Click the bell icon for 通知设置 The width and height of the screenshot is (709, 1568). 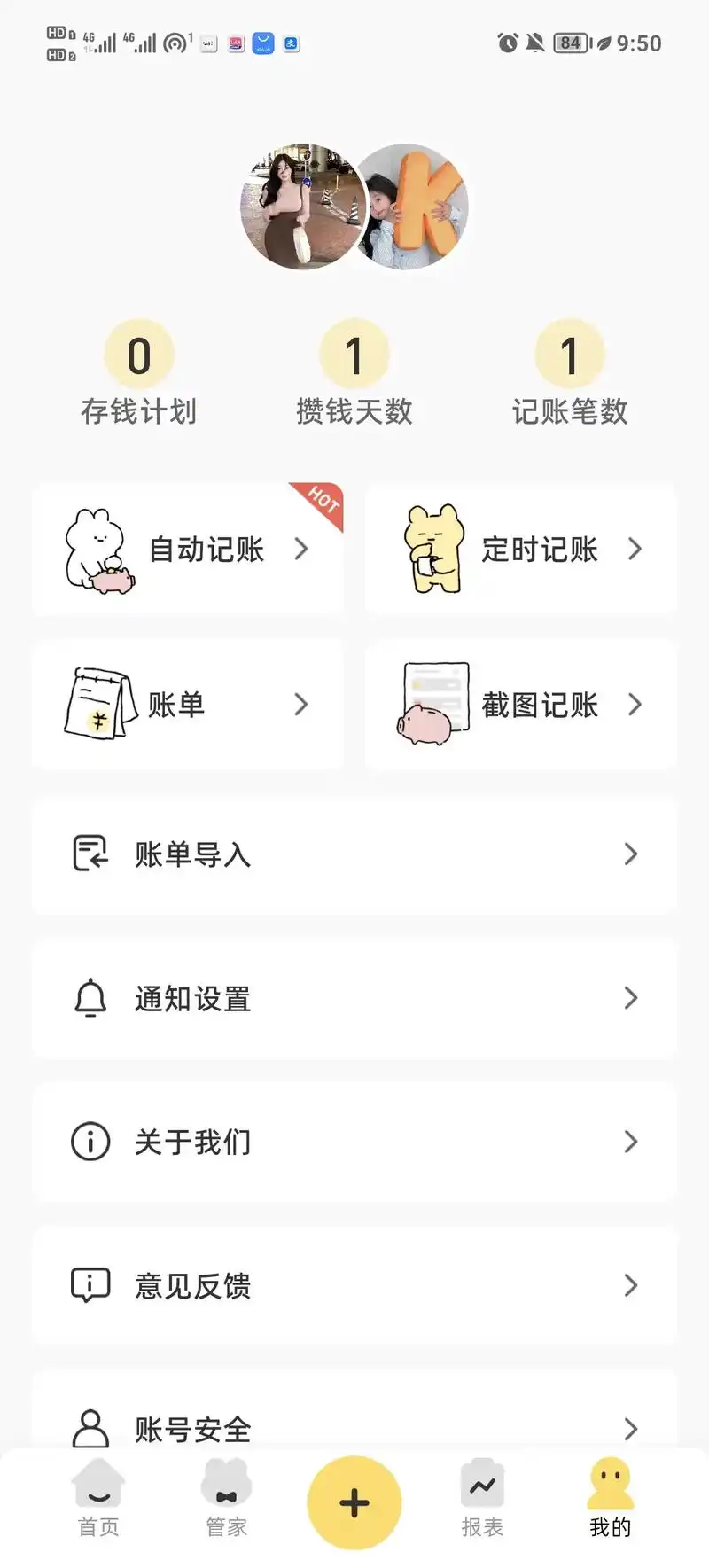[90, 999]
